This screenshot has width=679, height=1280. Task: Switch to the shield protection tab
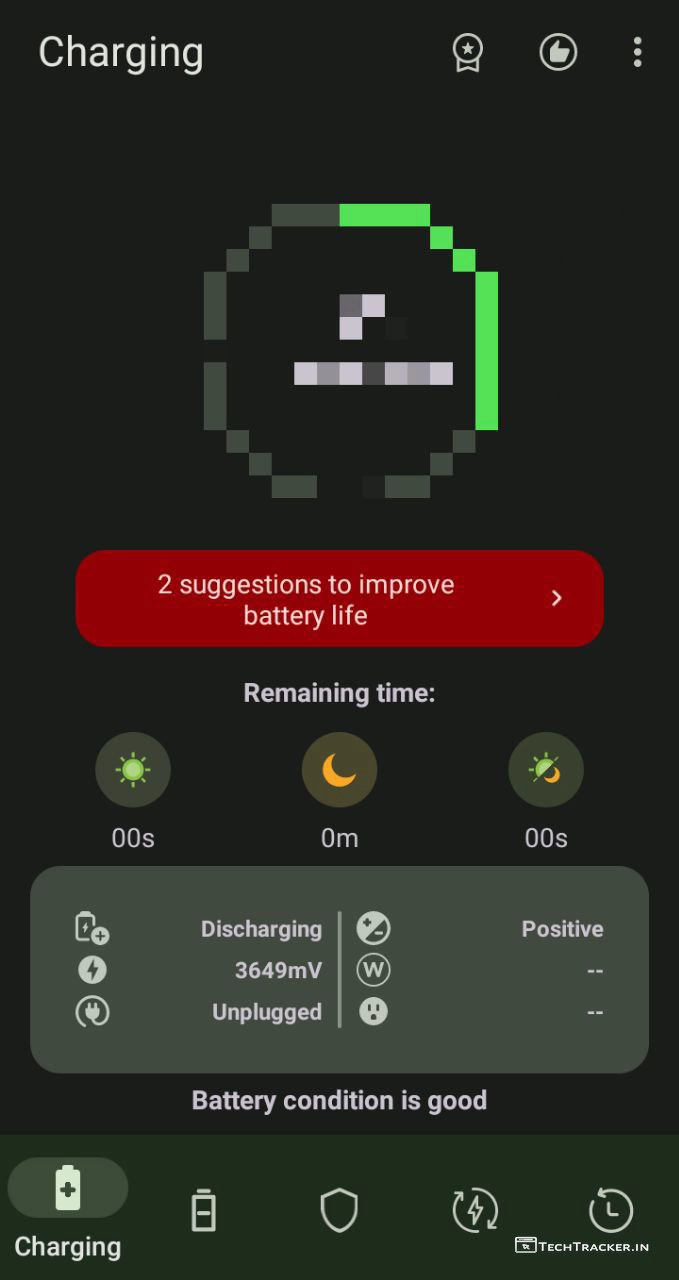point(339,1210)
